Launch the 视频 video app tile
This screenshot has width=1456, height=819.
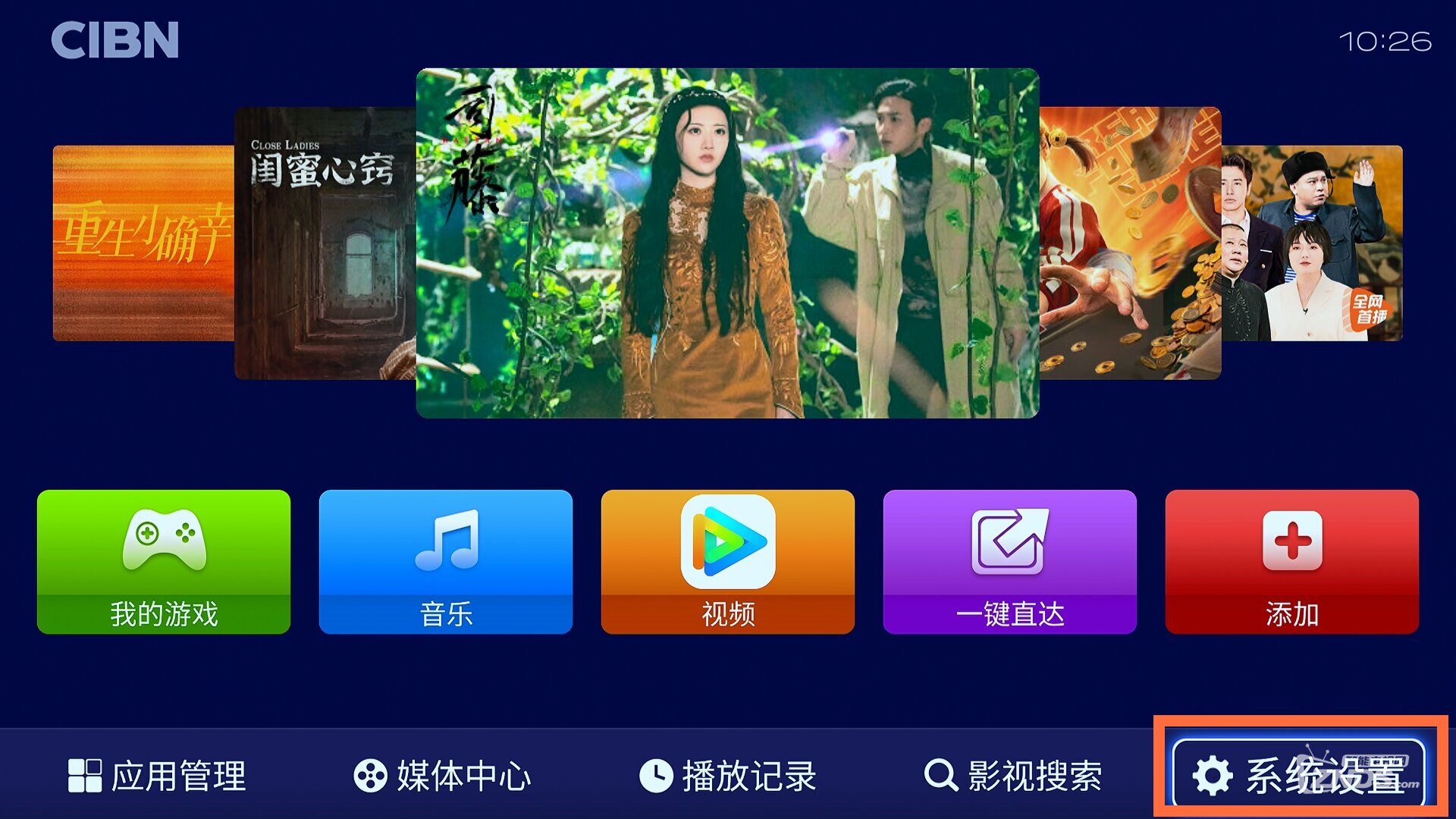[x=727, y=561]
